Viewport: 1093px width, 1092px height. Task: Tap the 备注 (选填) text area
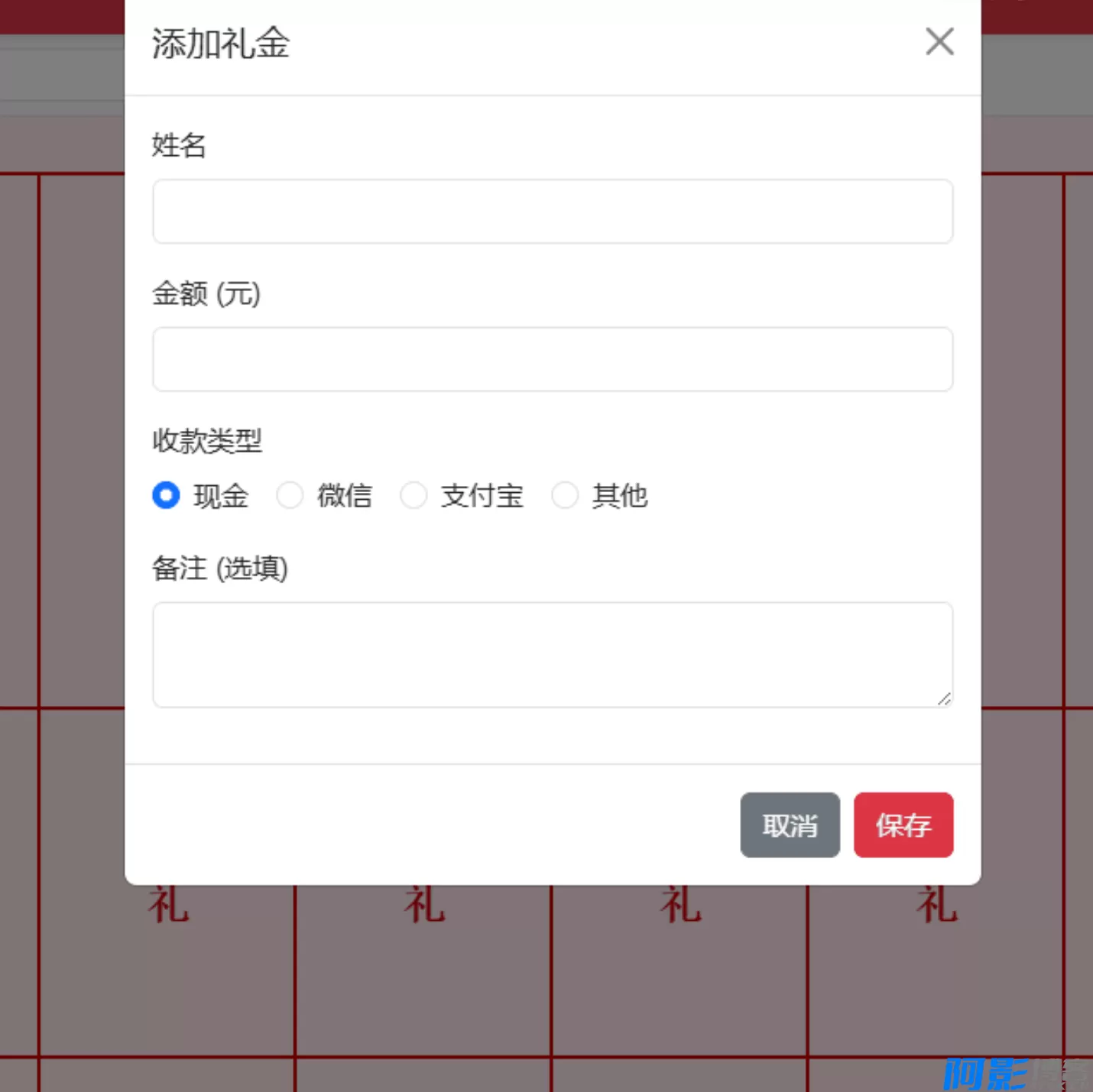[x=552, y=654]
